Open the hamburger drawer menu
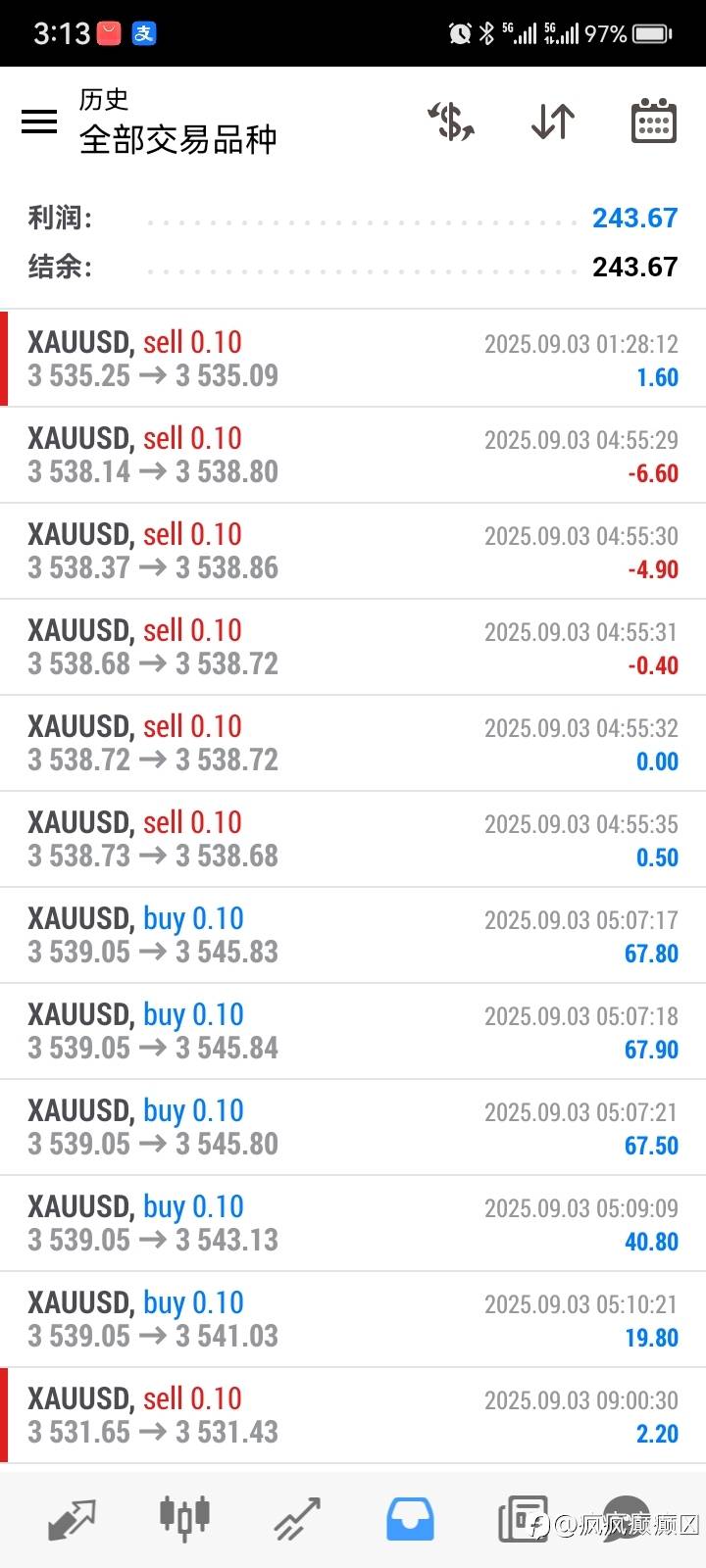Image resolution: width=706 pixels, height=1568 pixels. [39, 122]
